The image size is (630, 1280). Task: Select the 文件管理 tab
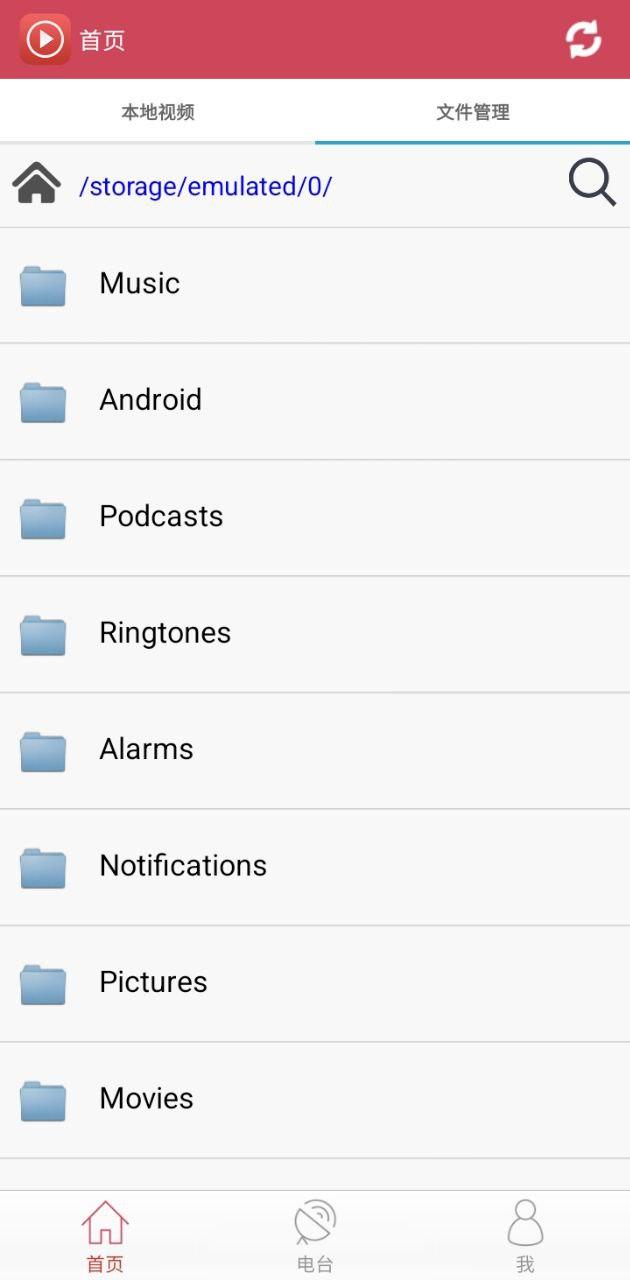[x=472, y=112]
